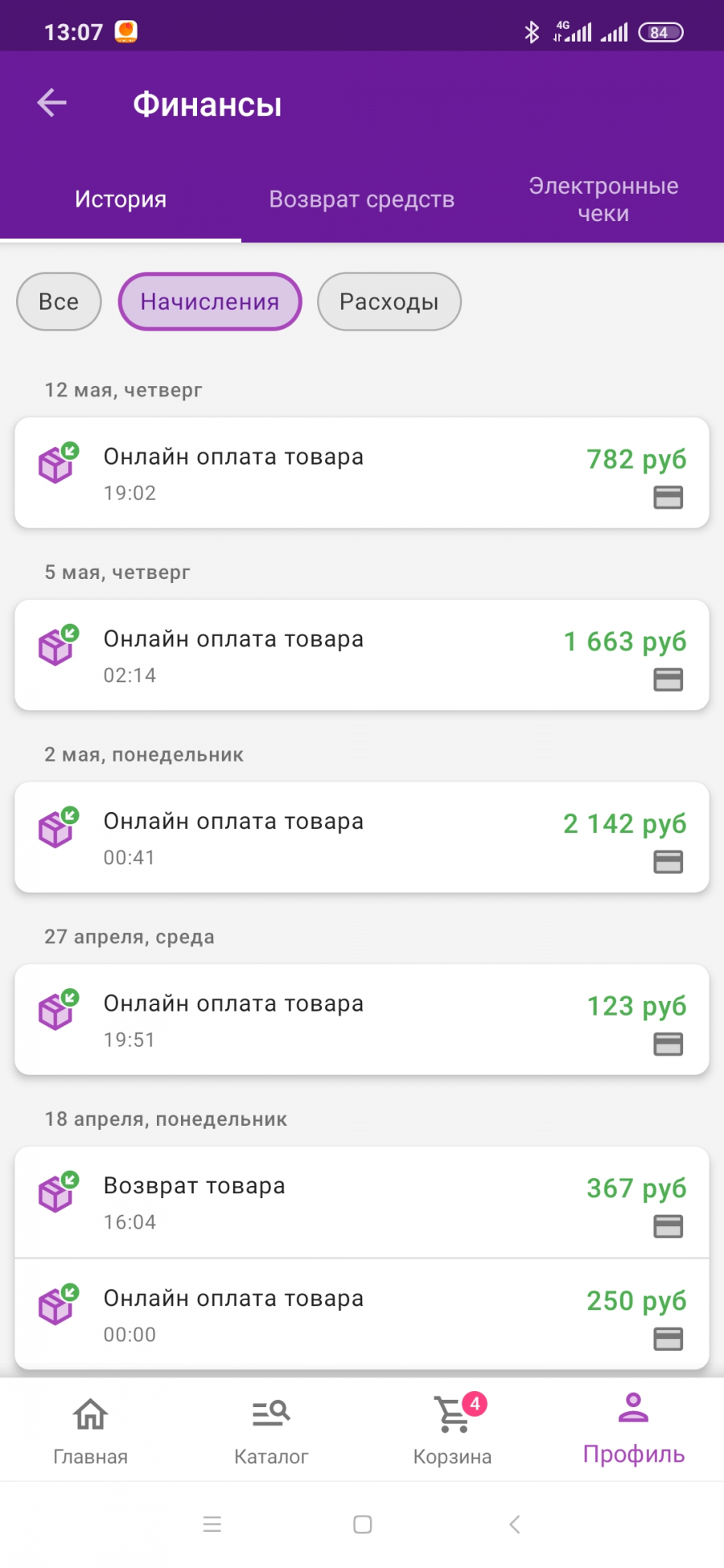
Task: Open the 123 руб payment from 27 апреля
Action: (362, 1020)
